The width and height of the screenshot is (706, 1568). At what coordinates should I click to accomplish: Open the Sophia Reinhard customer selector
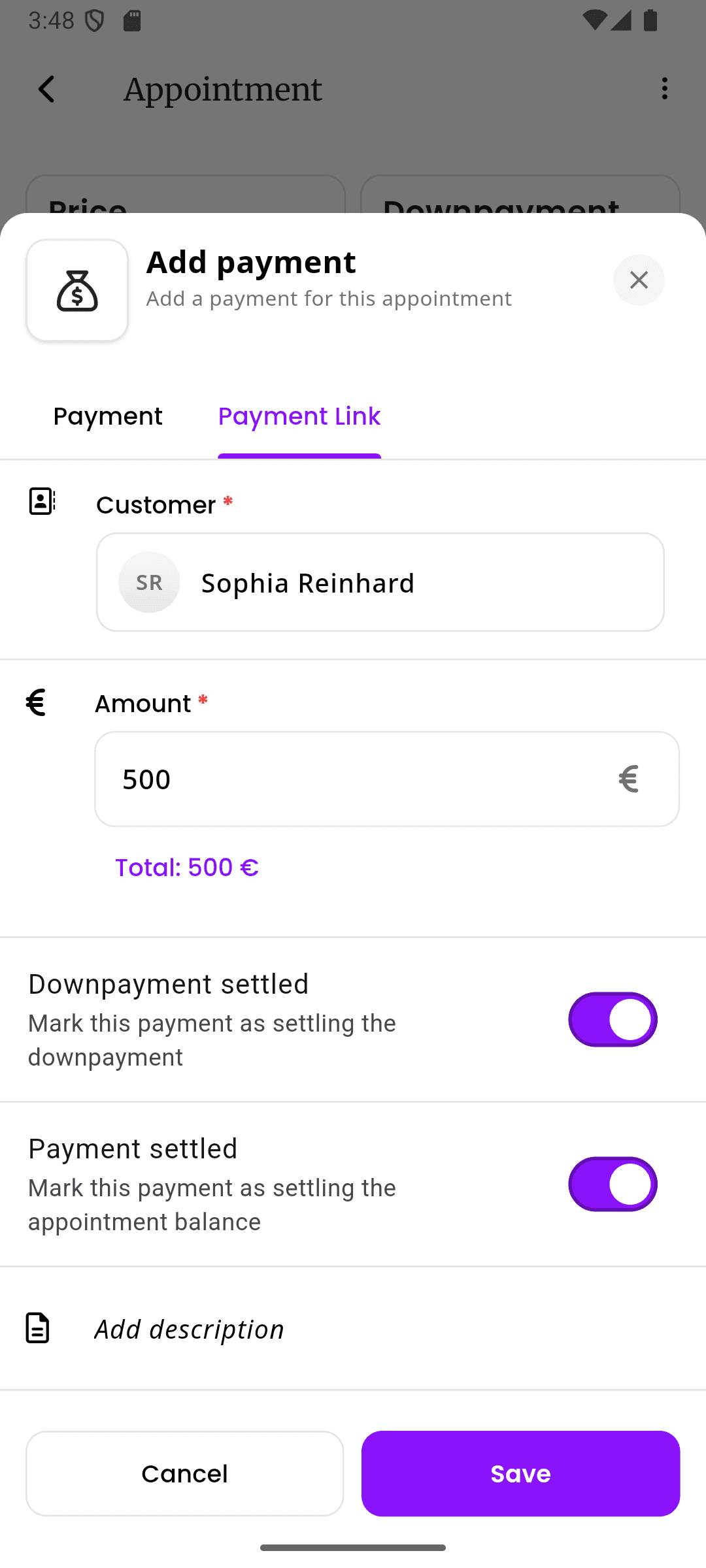pyautogui.click(x=380, y=582)
